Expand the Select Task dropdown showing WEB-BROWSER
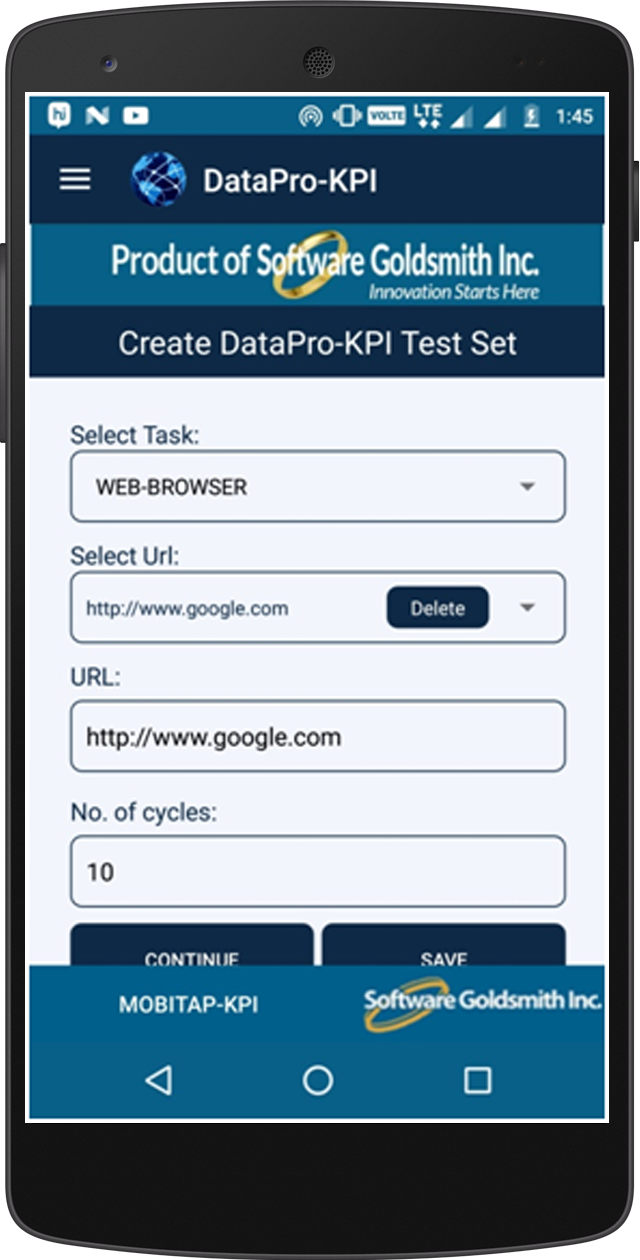The width and height of the screenshot is (640, 1260). tap(318, 486)
